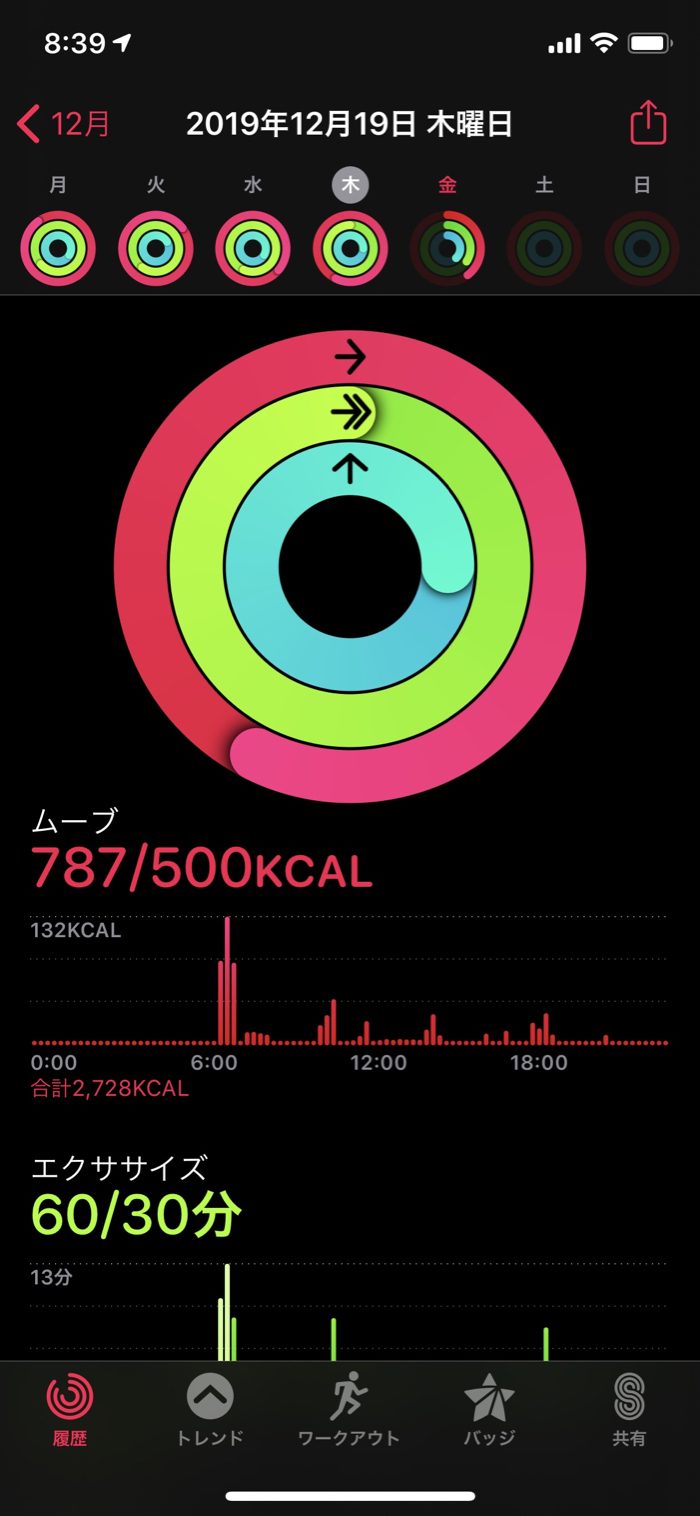Select Wednesday (水) activity rings

pyautogui.click(x=253, y=248)
